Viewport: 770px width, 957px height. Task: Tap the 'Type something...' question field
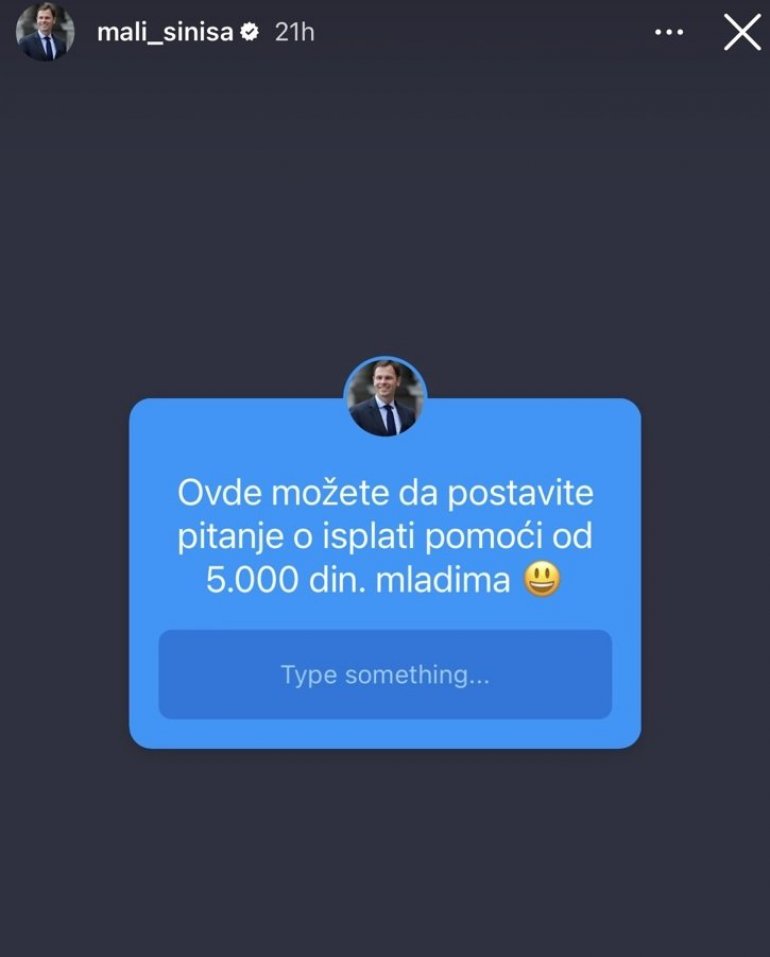[385, 674]
